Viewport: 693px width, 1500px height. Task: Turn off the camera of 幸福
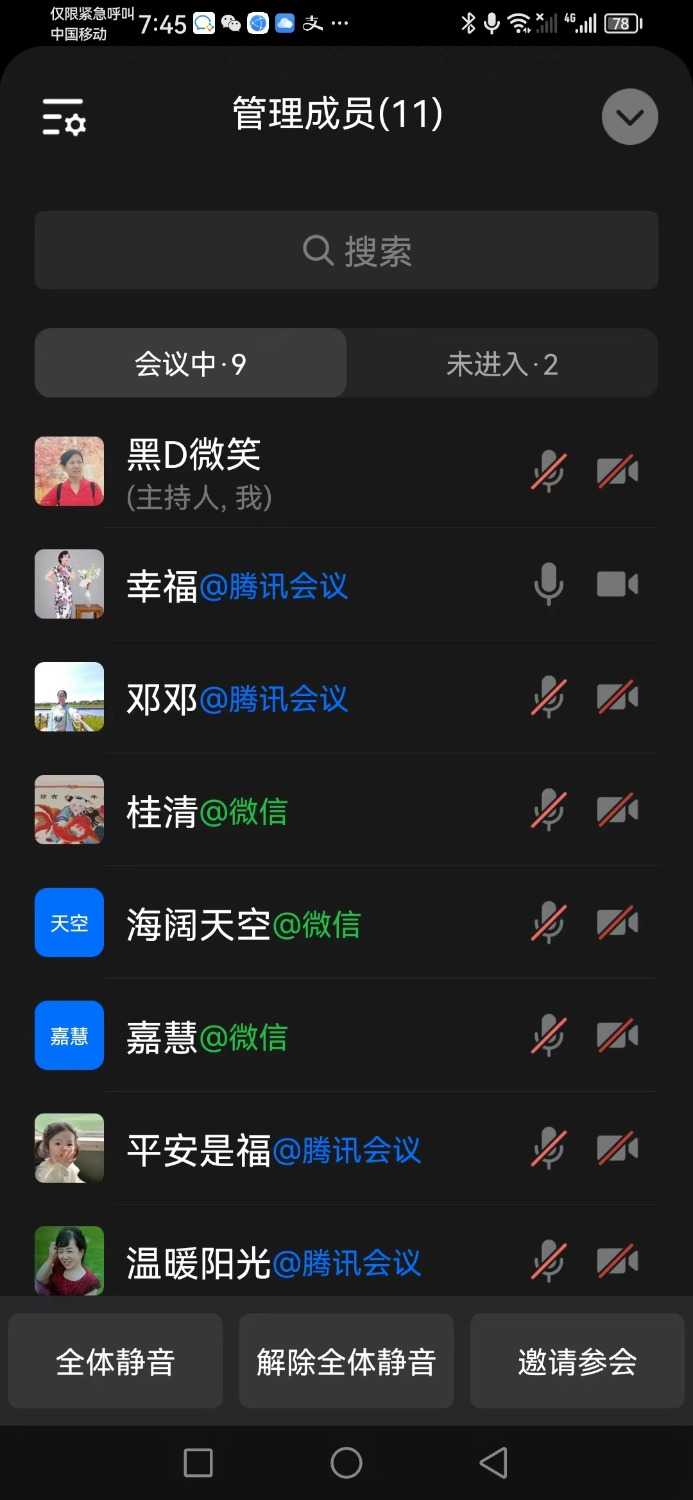point(617,584)
